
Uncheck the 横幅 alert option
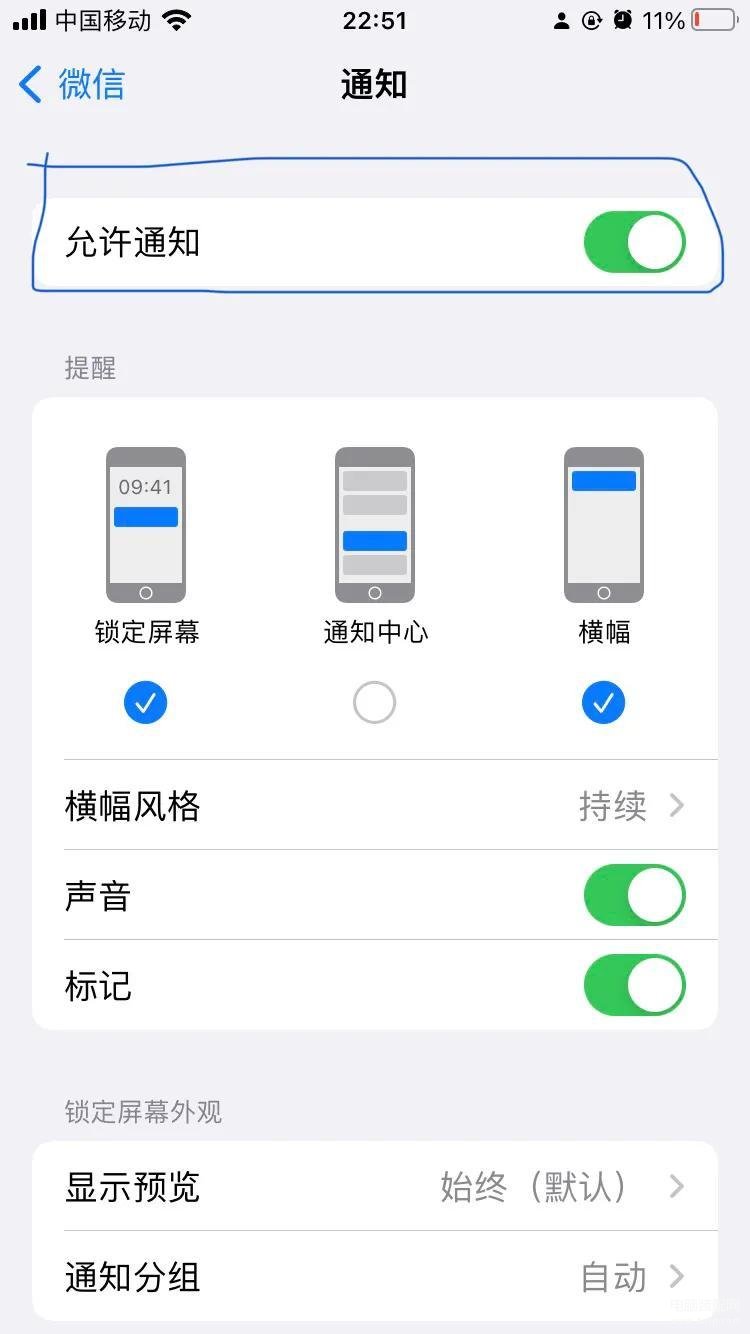(x=603, y=704)
